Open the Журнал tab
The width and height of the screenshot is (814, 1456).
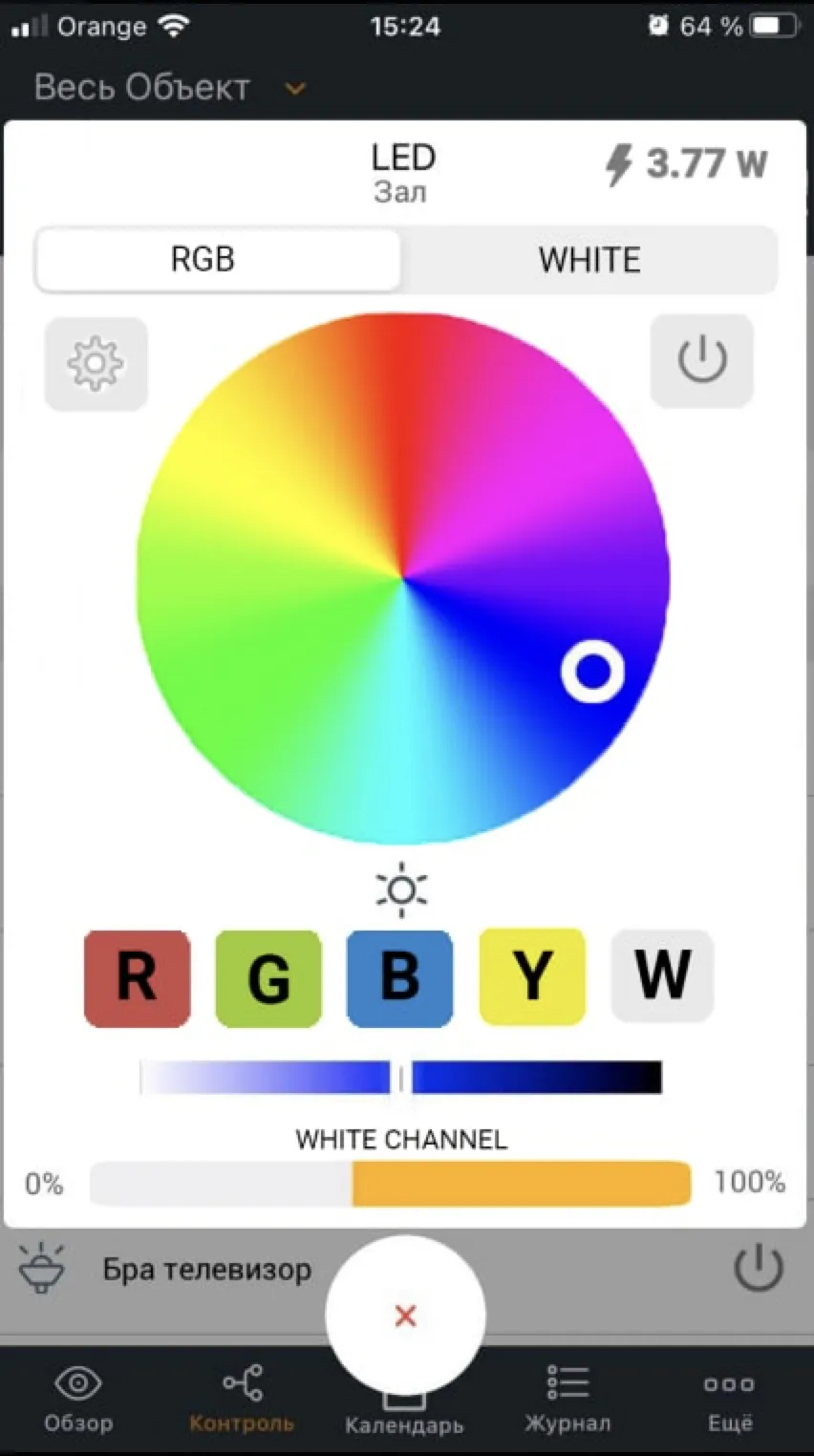(x=568, y=1399)
